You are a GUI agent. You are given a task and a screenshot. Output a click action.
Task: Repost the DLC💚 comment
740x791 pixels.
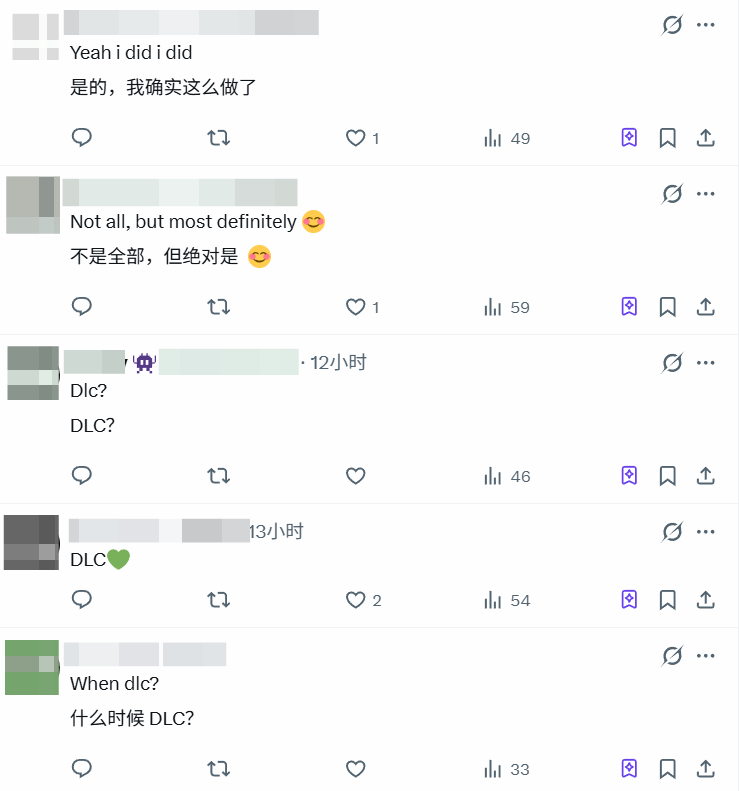coord(218,600)
